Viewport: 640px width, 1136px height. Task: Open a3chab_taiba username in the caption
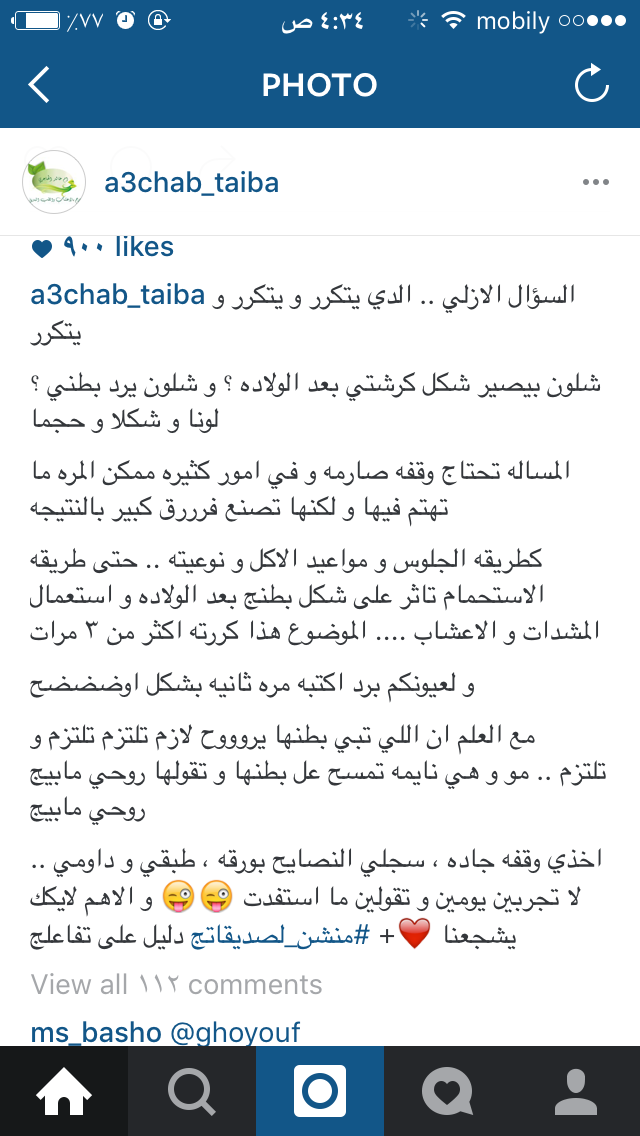[x=118, y=296]
